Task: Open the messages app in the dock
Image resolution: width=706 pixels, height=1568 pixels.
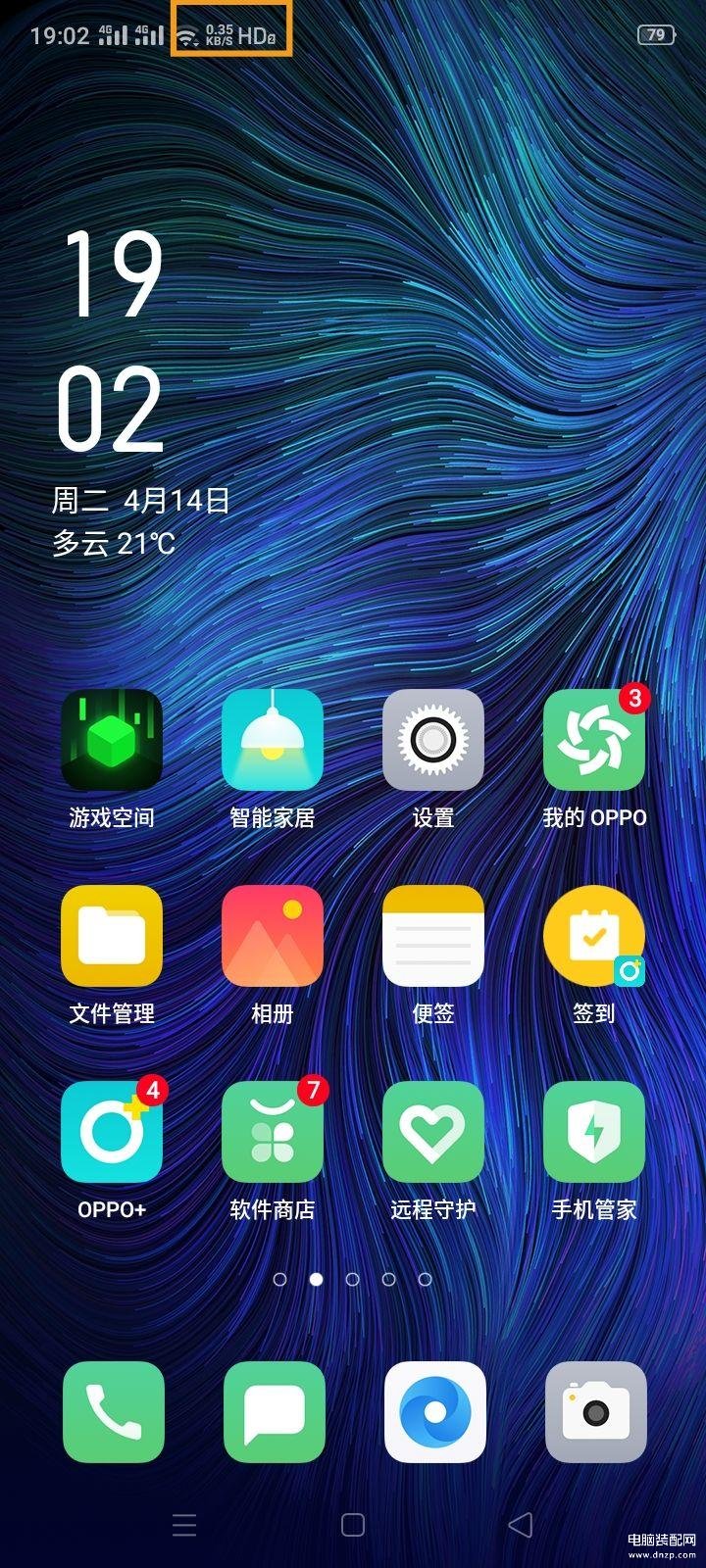Action: coord(274,1411)
